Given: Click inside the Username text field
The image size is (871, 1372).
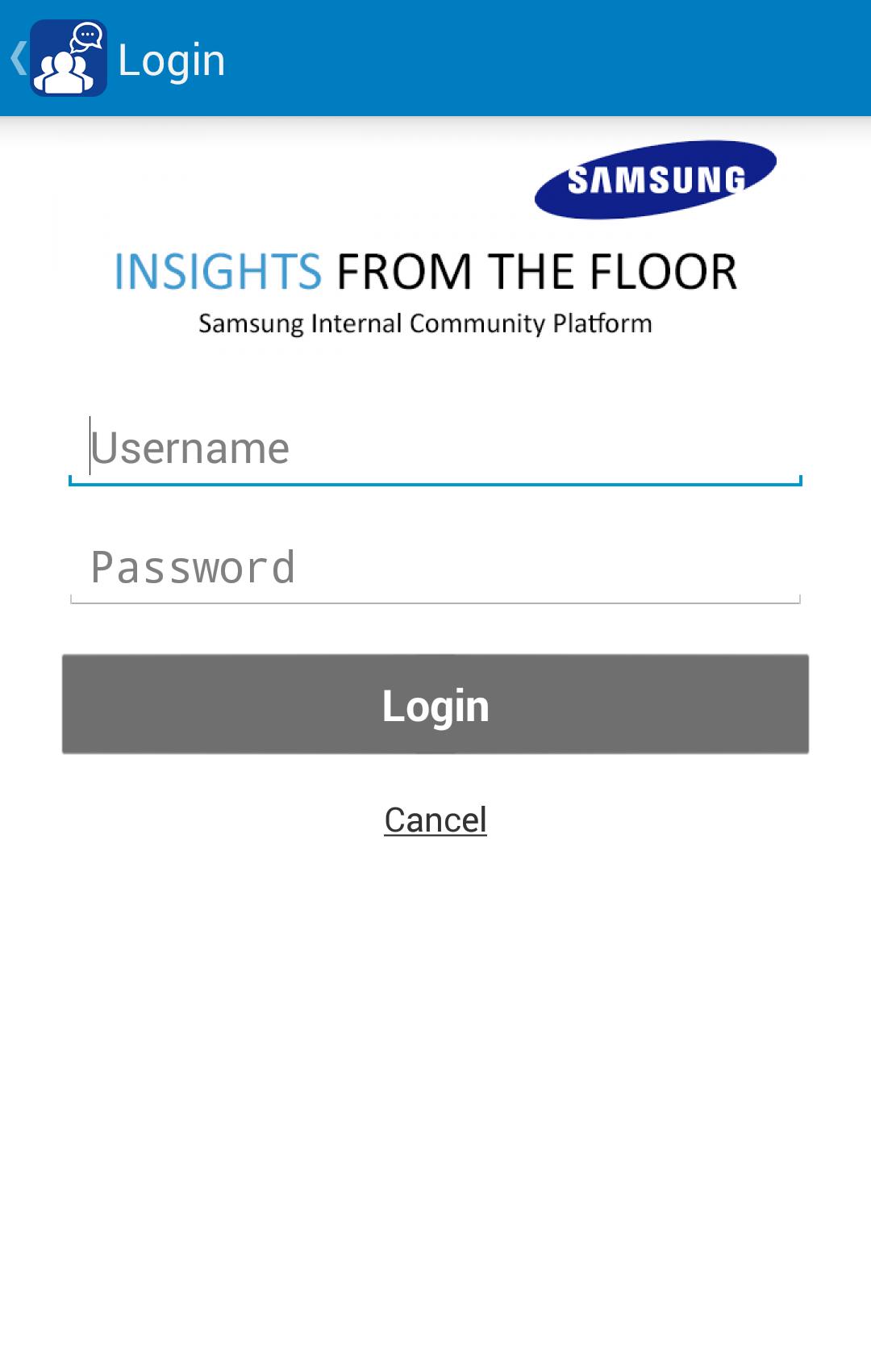Looking at the screenshot, I should pos(435,448).
